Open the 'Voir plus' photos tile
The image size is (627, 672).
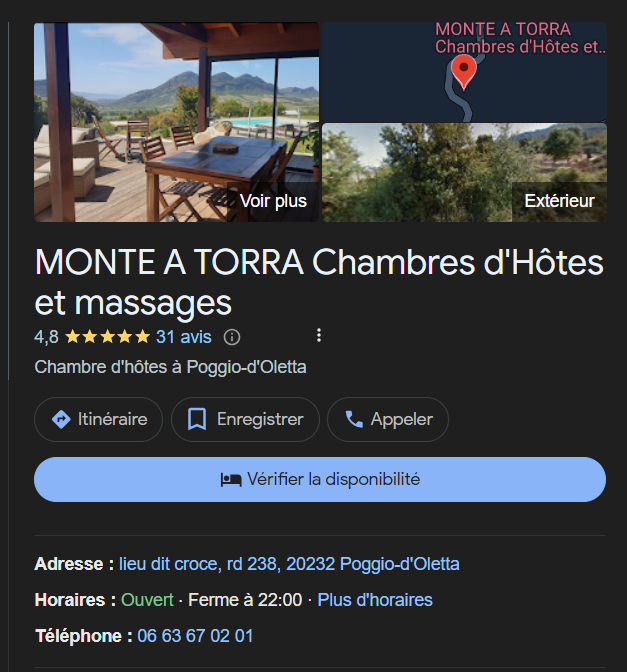(177, 122)
